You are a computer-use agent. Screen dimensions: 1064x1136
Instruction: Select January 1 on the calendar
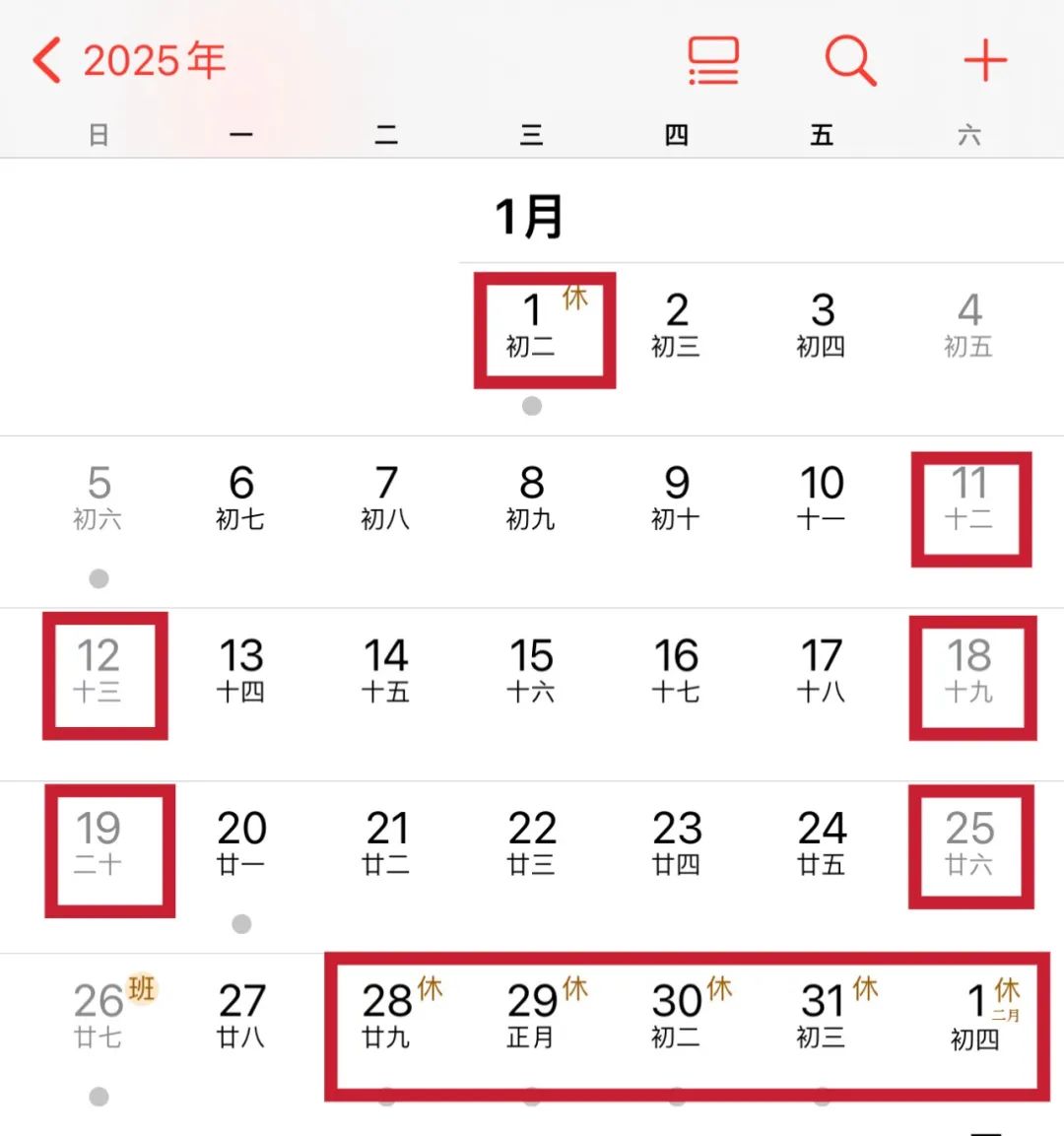click(533, 325)
